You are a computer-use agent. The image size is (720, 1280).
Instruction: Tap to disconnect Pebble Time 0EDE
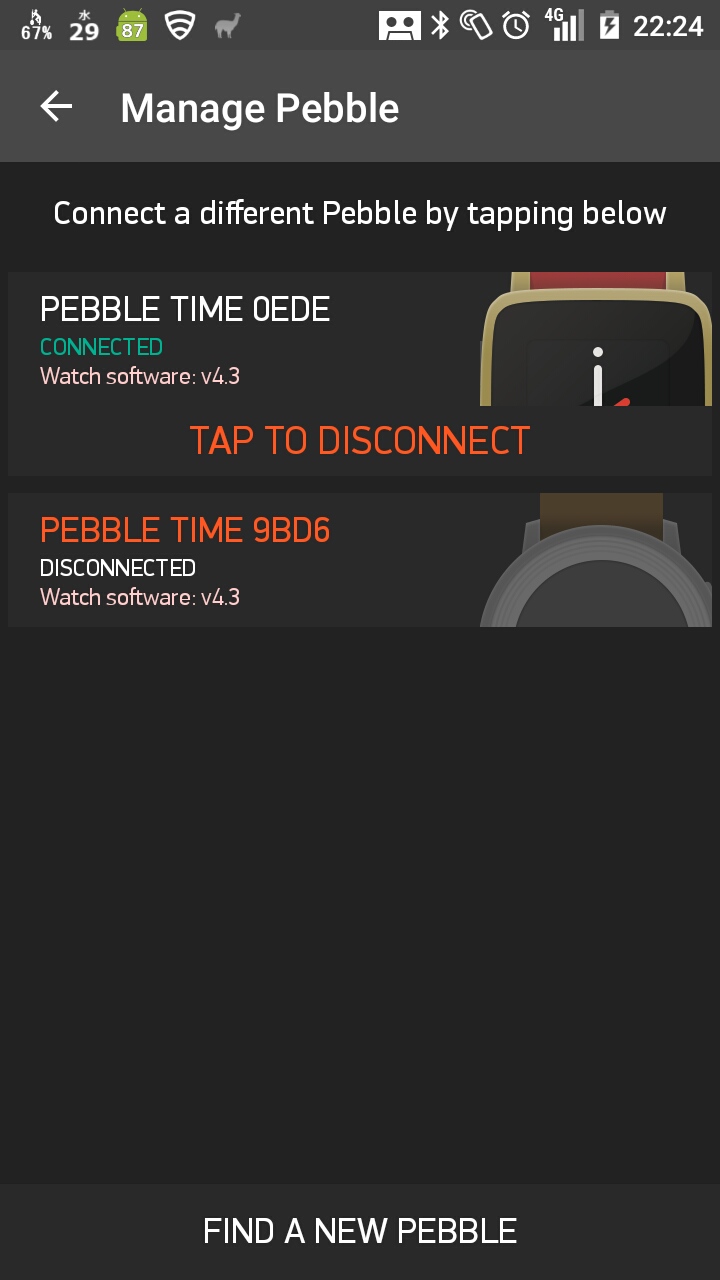point(360,441)
